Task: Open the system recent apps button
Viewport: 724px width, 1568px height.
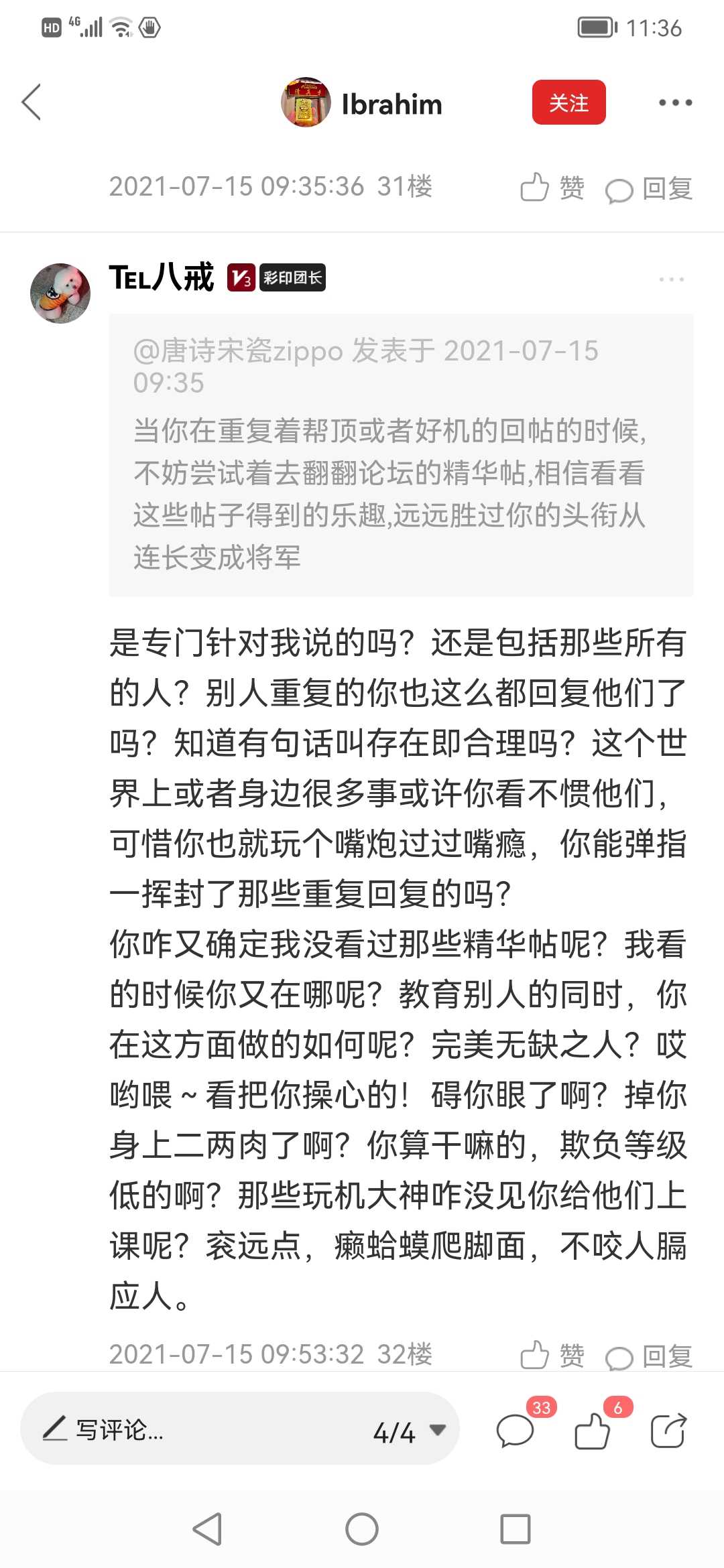Action: tap(516, 1529)
